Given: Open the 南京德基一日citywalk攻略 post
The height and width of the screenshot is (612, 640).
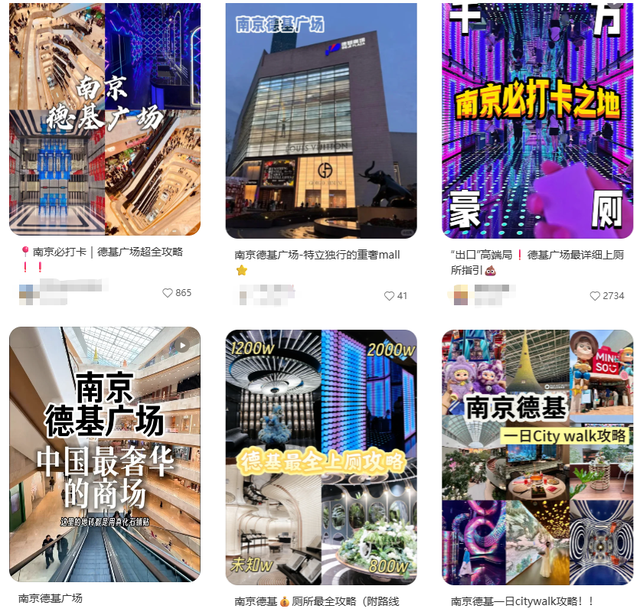Looking at the screenshot, I should tap(537, 455).
